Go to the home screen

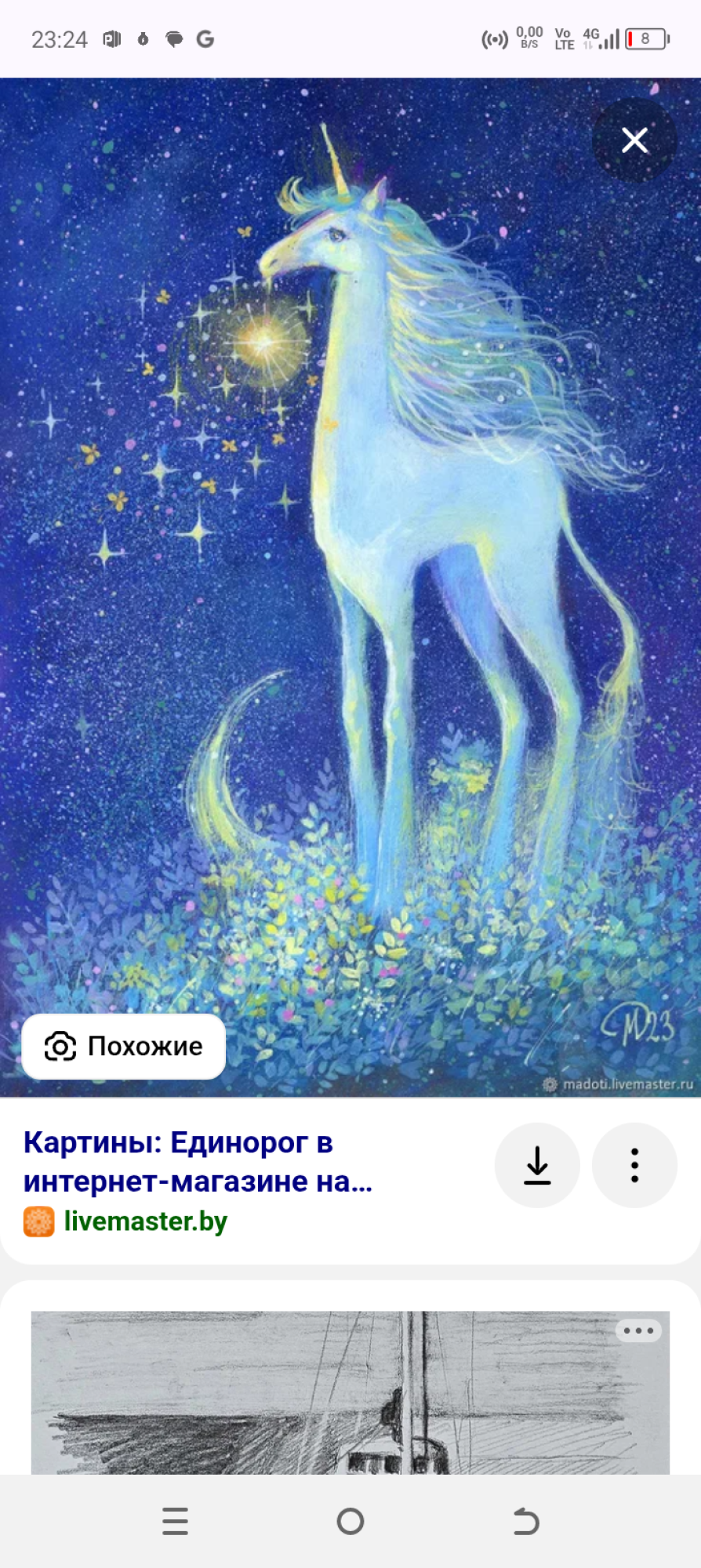[350, 1522]
